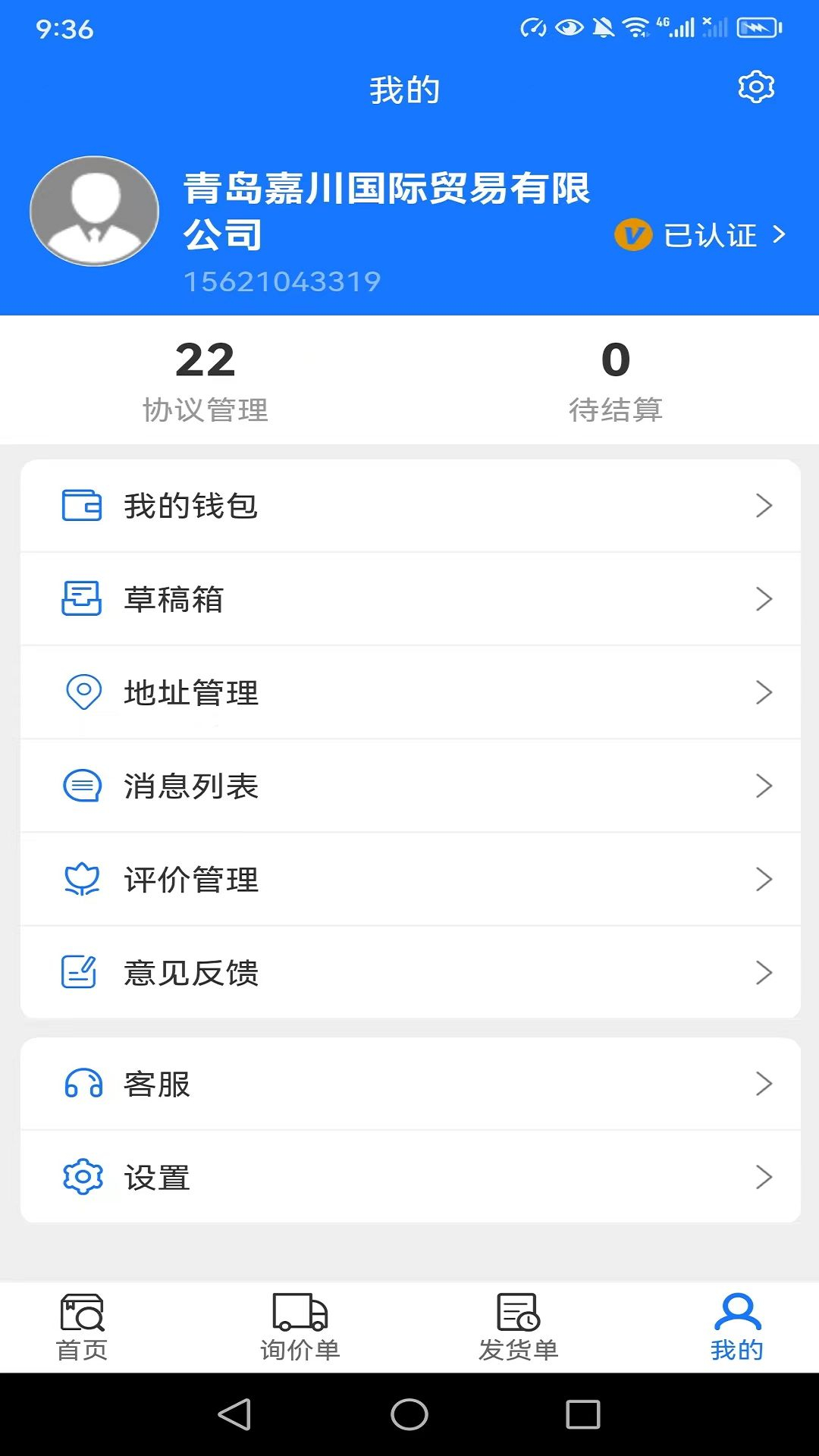Open settings via the top-right gear icon
This screenshot has height=1456, width=819.
(755, 87)
